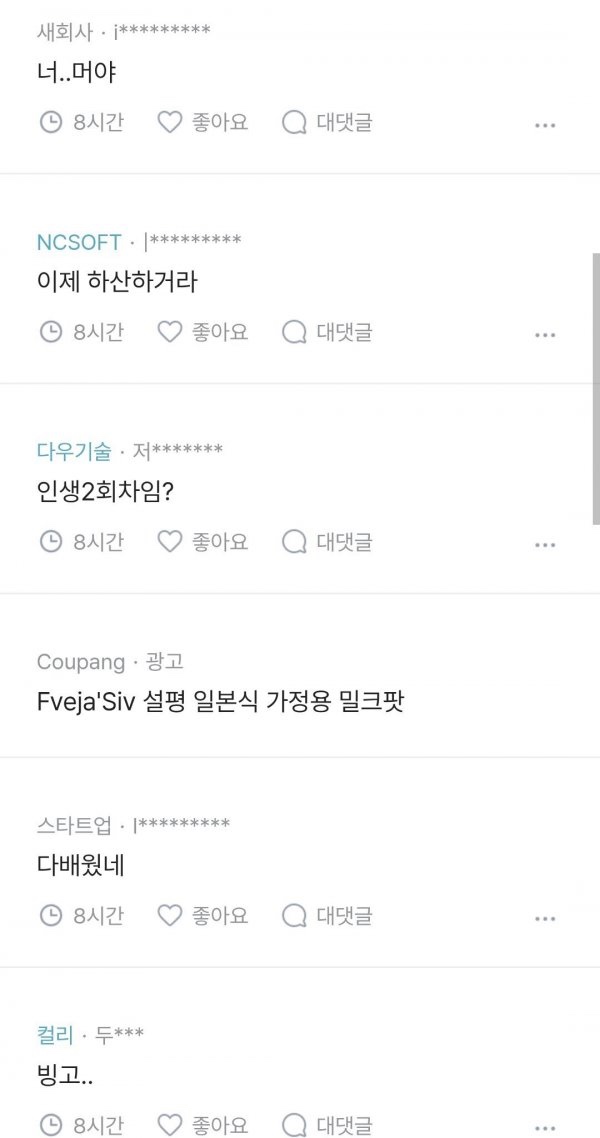
Task: Reply to the comment "빙고.."
Action: pyautogui.click(x=327, y=1124)
